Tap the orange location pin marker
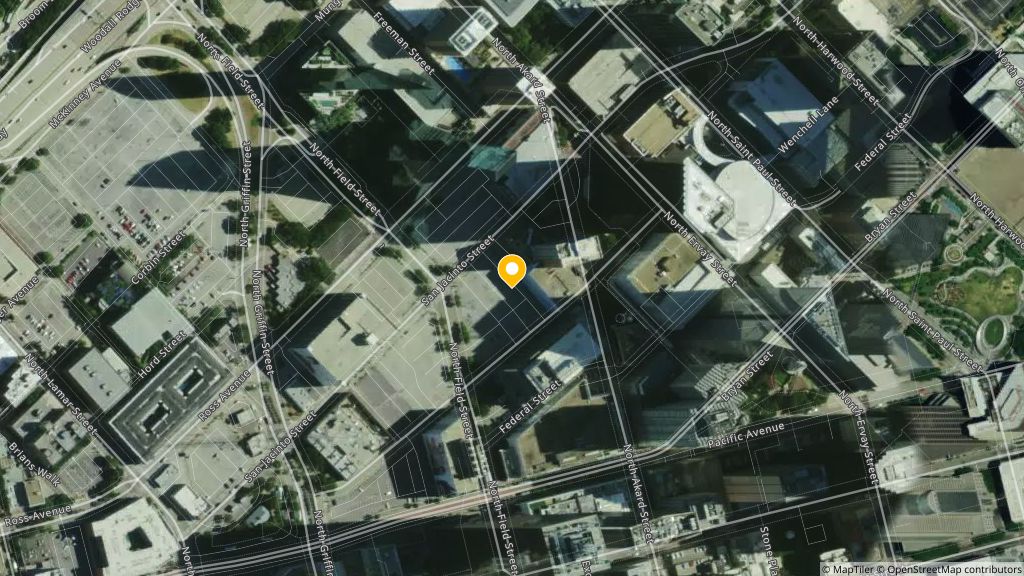This screenshot has width=1024, height=576. tap(511, 269)
